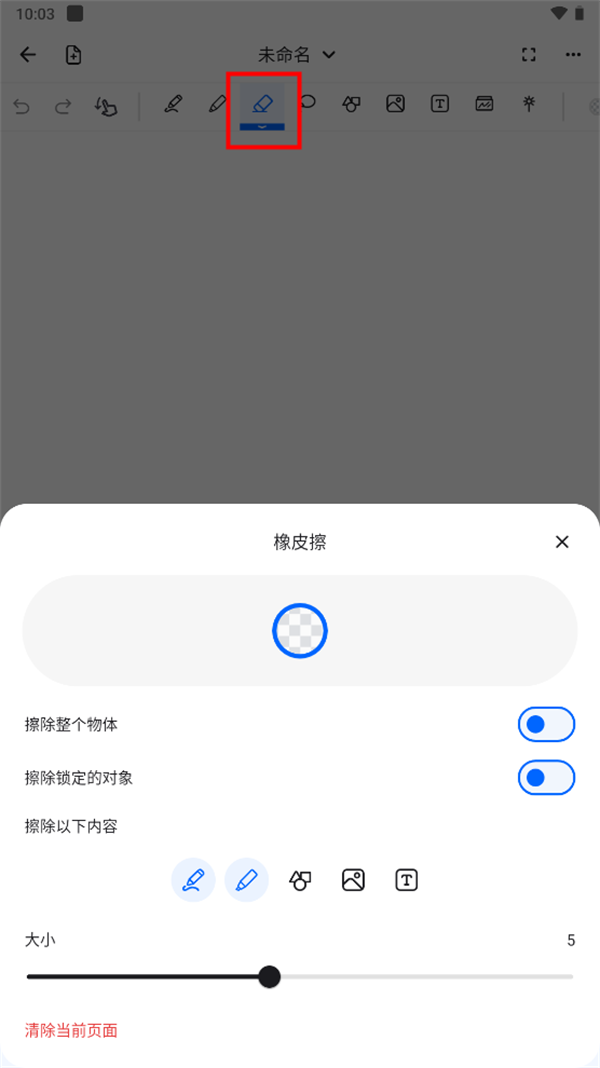Screen dimensions: 600x1068
Task: Undo the last action
Action: pyautogui.click(x=22, y=106)
